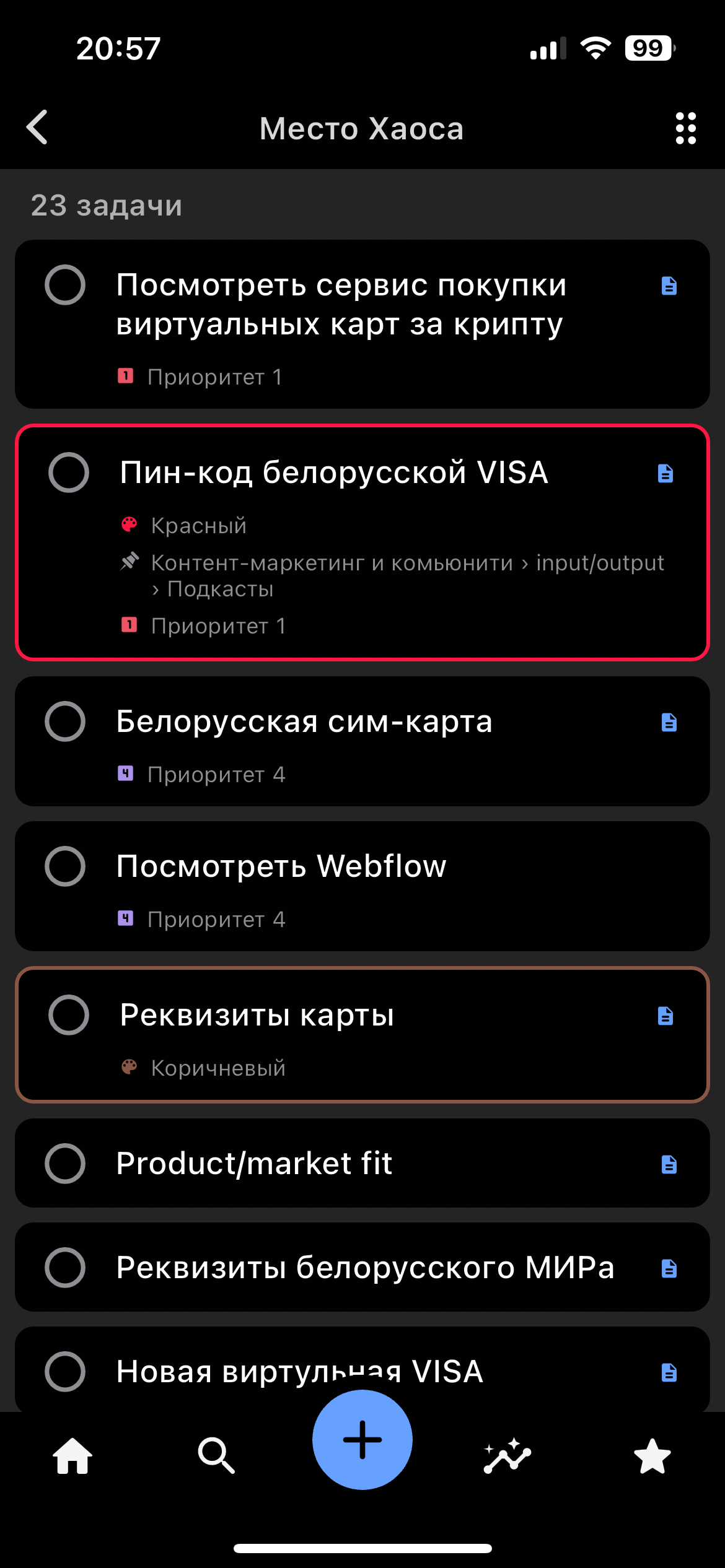The height and width of the screenshot is (1568, 725).
Task: Open the "Реквизиты белорусского МИРа" task
Action: tap(362, 1267)
